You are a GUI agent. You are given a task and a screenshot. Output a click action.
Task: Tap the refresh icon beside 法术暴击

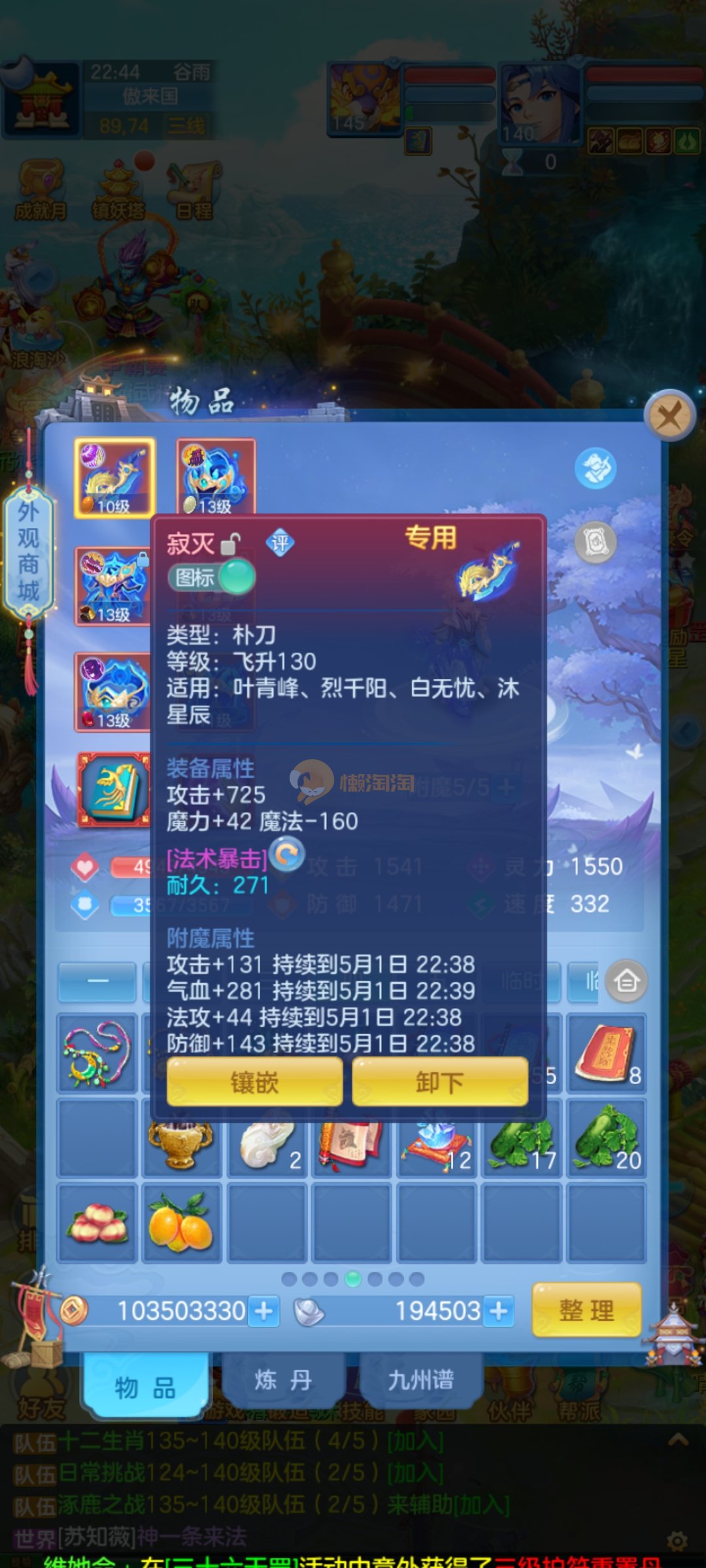(288, 855)
